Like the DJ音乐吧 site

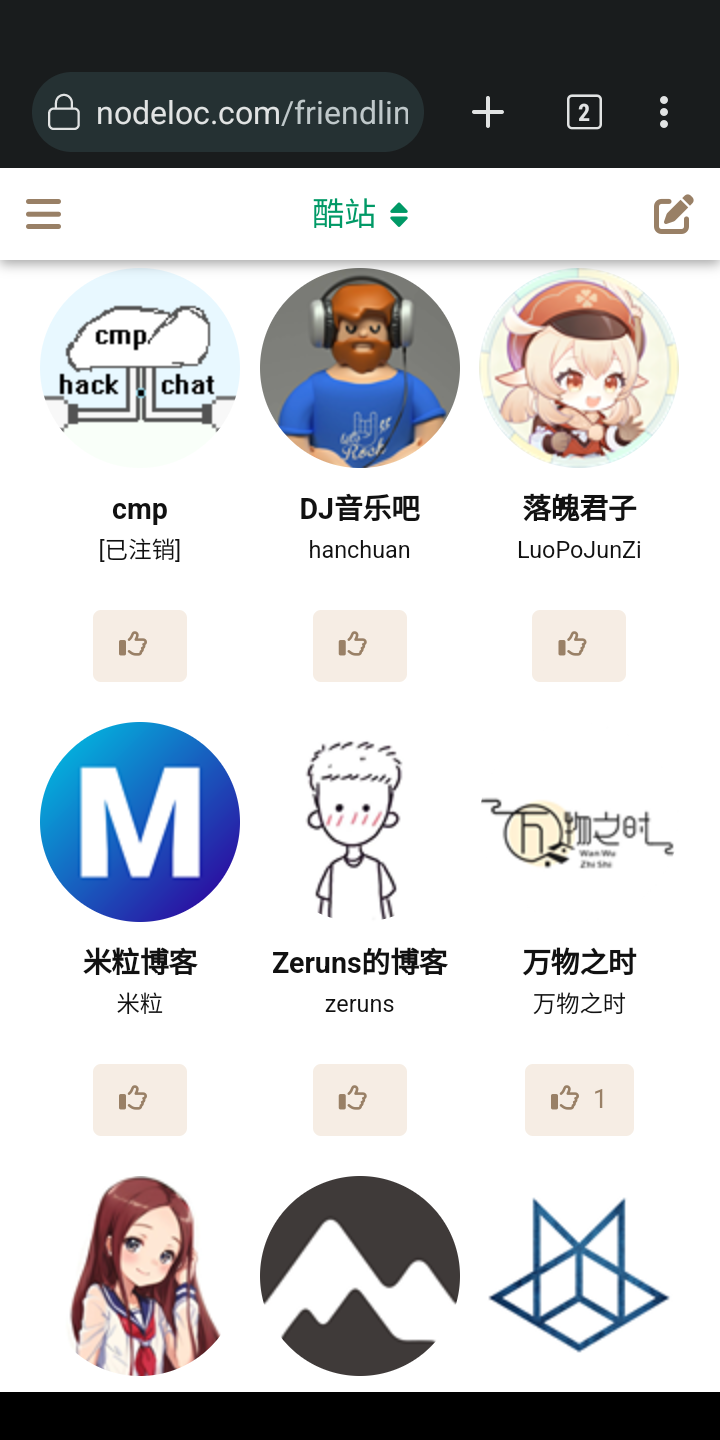click(x=360, y=646)
